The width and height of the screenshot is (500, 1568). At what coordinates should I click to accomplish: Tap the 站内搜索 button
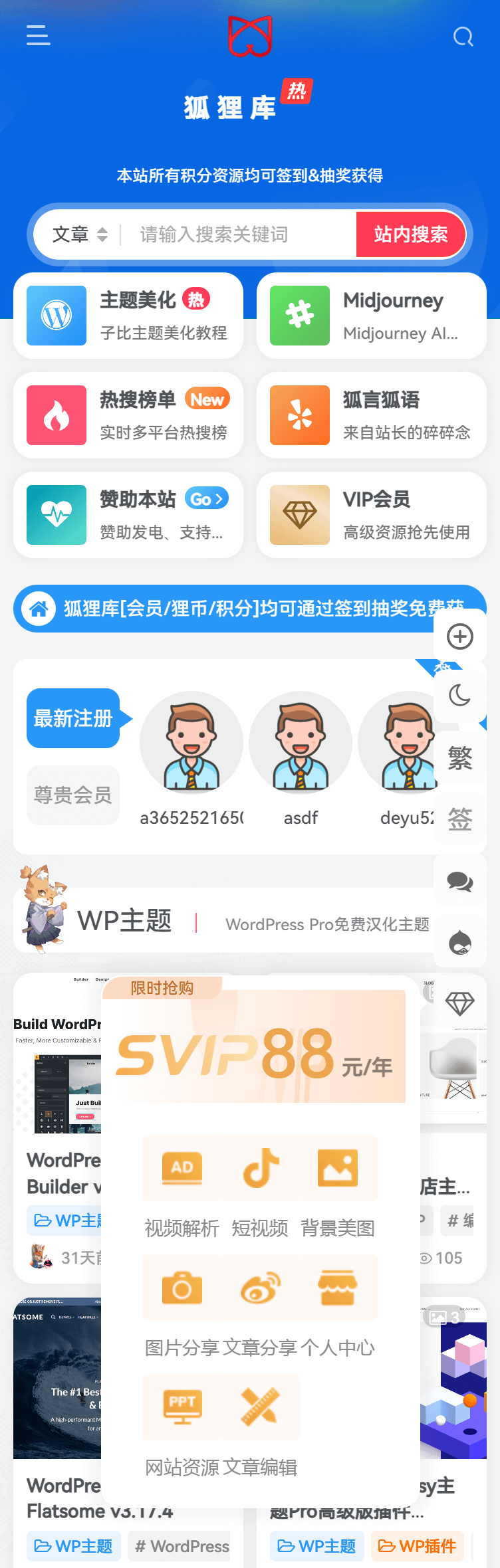point(410,235)
